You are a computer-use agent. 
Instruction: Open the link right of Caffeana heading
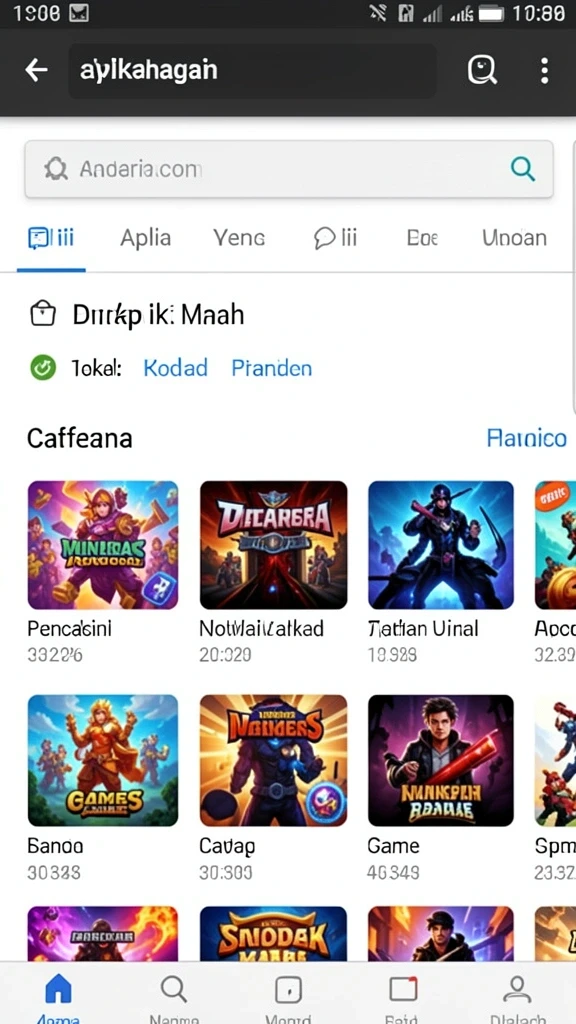click(526, 438)
